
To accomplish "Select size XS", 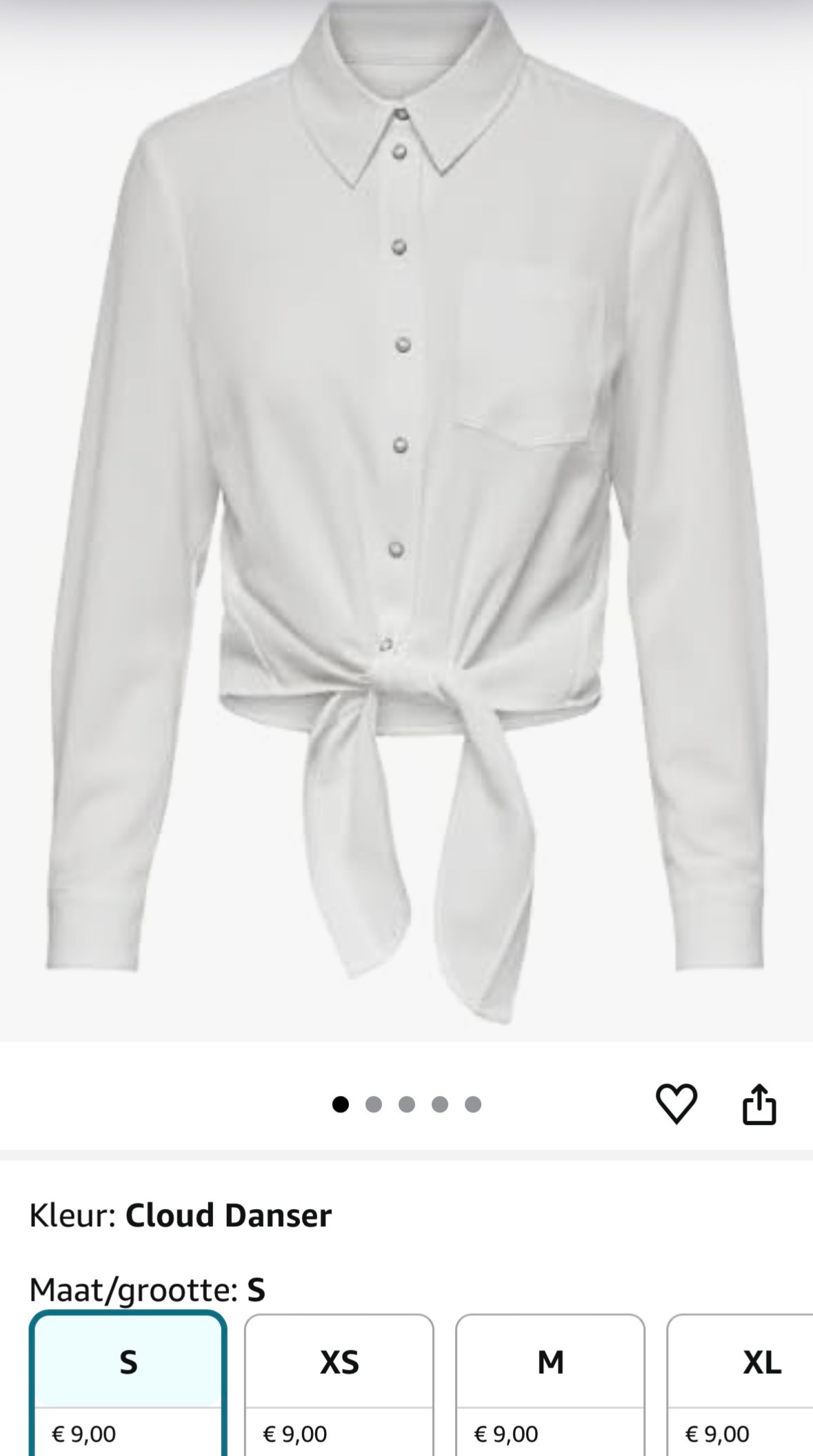I will [x=340, y=1362].
